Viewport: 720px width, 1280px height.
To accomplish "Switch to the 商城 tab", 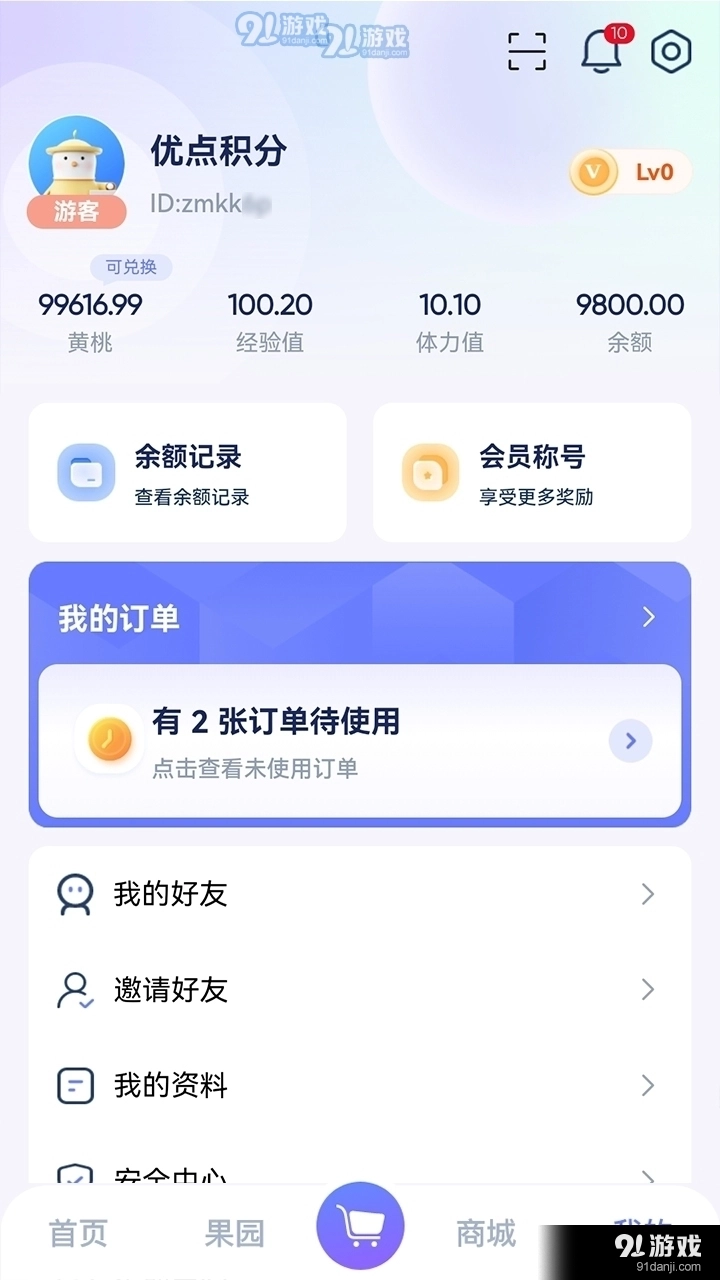I will coord(486,1234).
